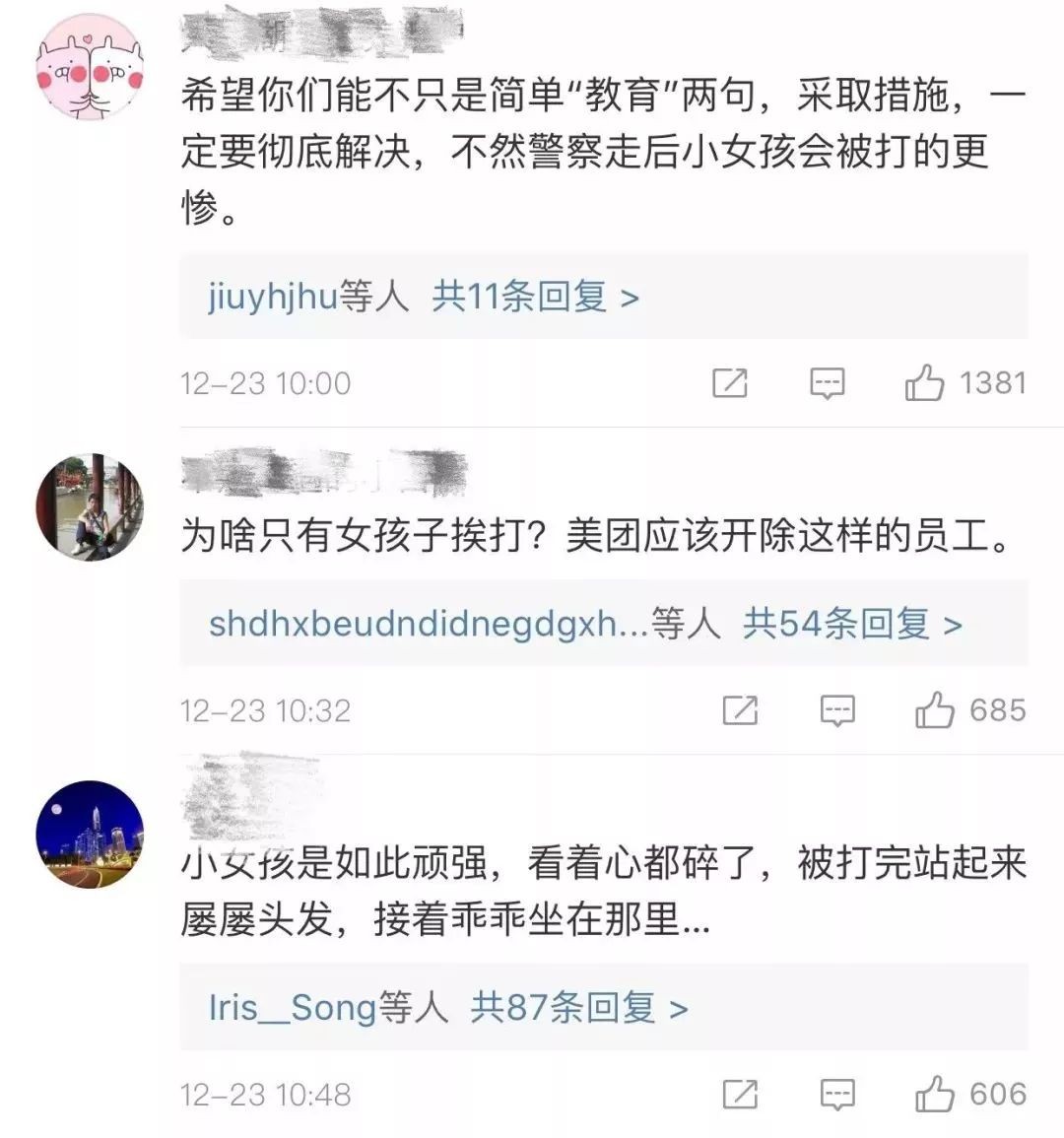Like the comment with 1381 likes

click(924, 383)
